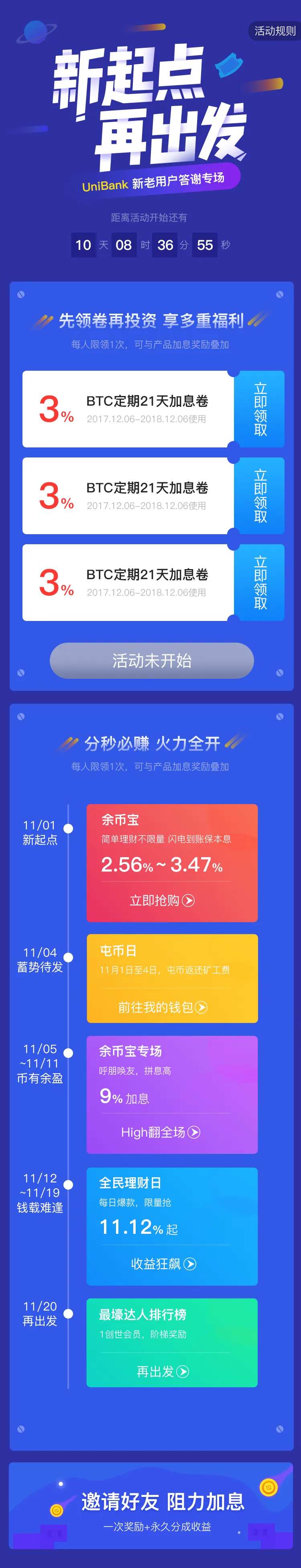The width and height of the screenshot is (301, 1568).
Task: Open the 活动规则 rules button
Action: (275, 31)
